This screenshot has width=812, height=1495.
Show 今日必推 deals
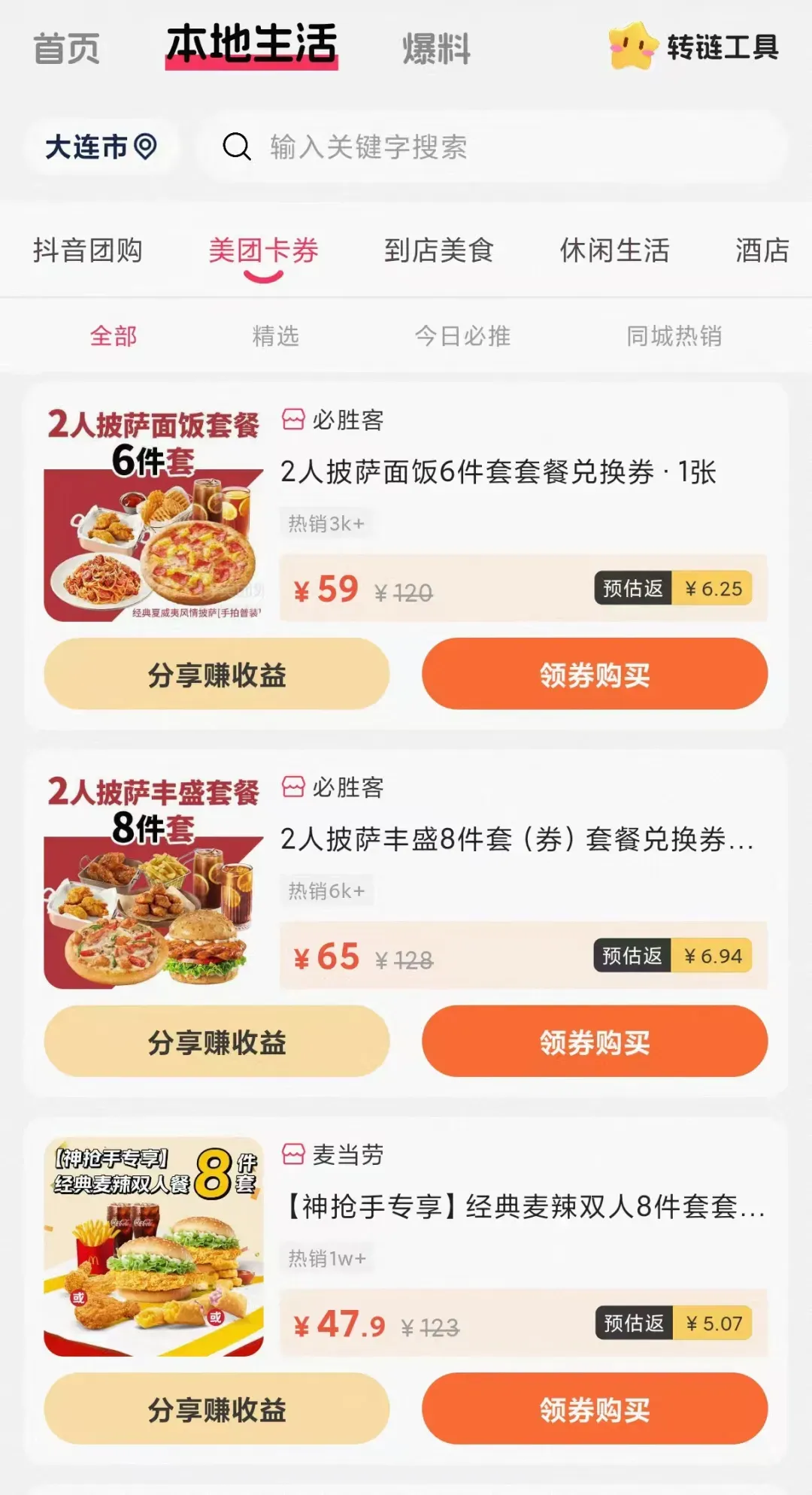click(462, 335)
